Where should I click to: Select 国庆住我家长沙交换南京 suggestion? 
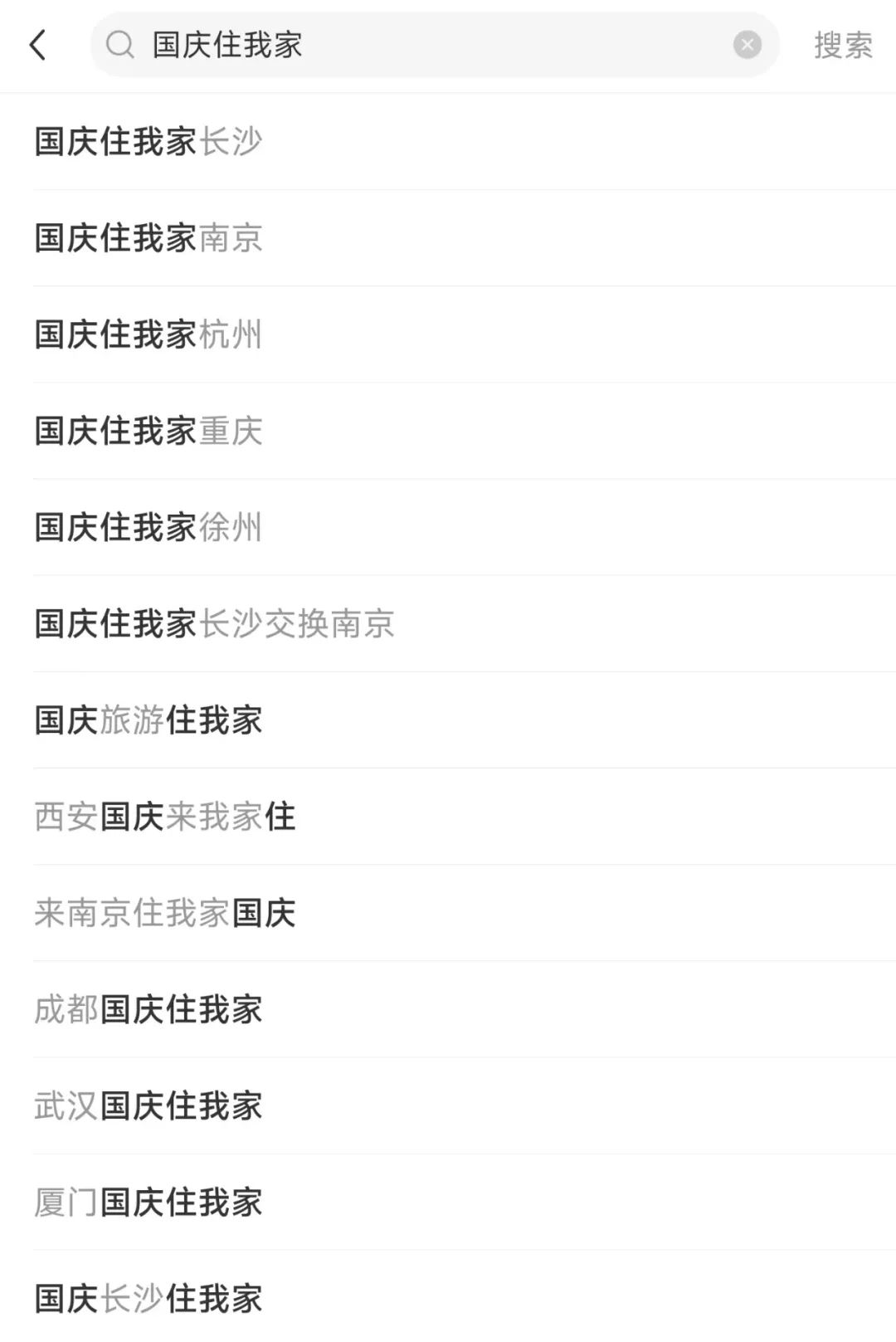(214, 625)
